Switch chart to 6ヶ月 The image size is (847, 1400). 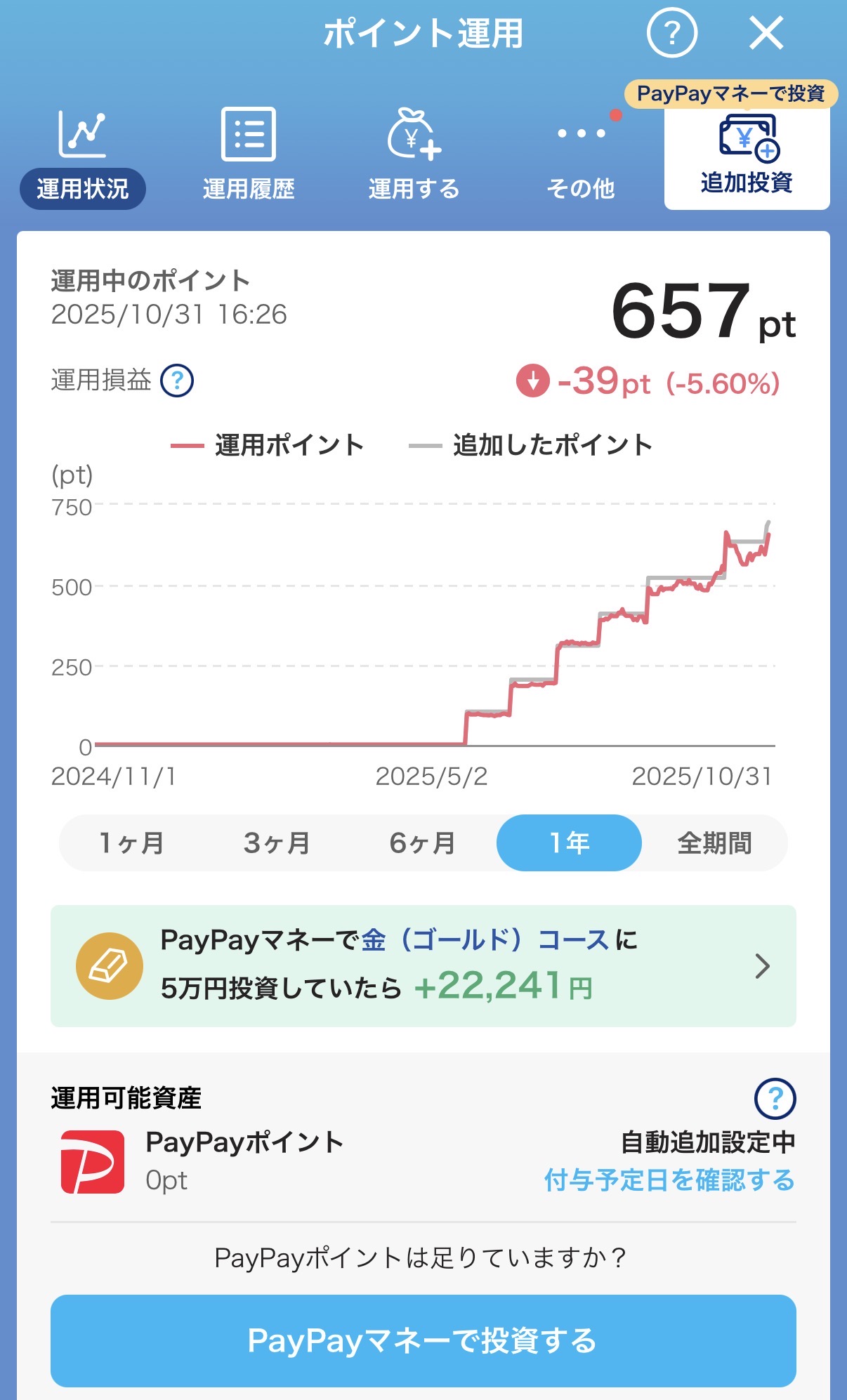(423, 843)
